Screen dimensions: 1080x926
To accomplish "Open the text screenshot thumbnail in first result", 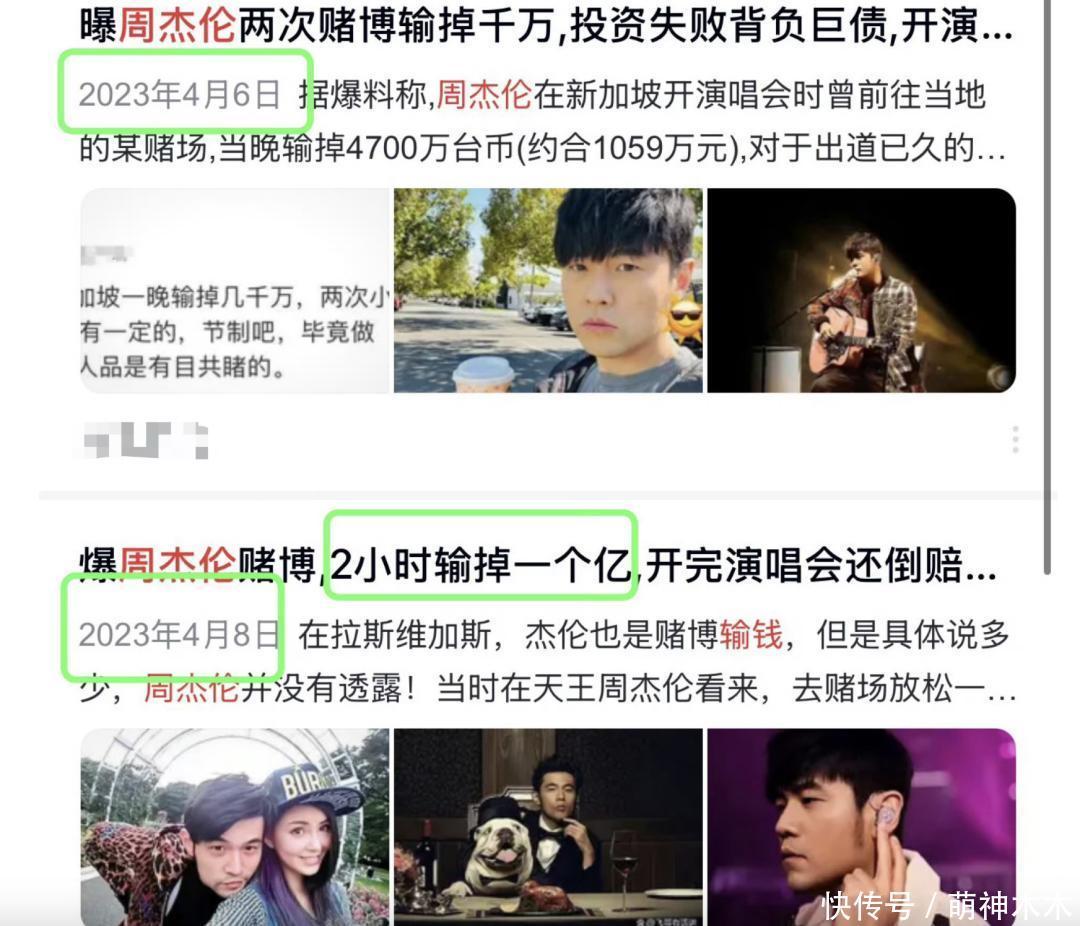I will pos(234,291).
